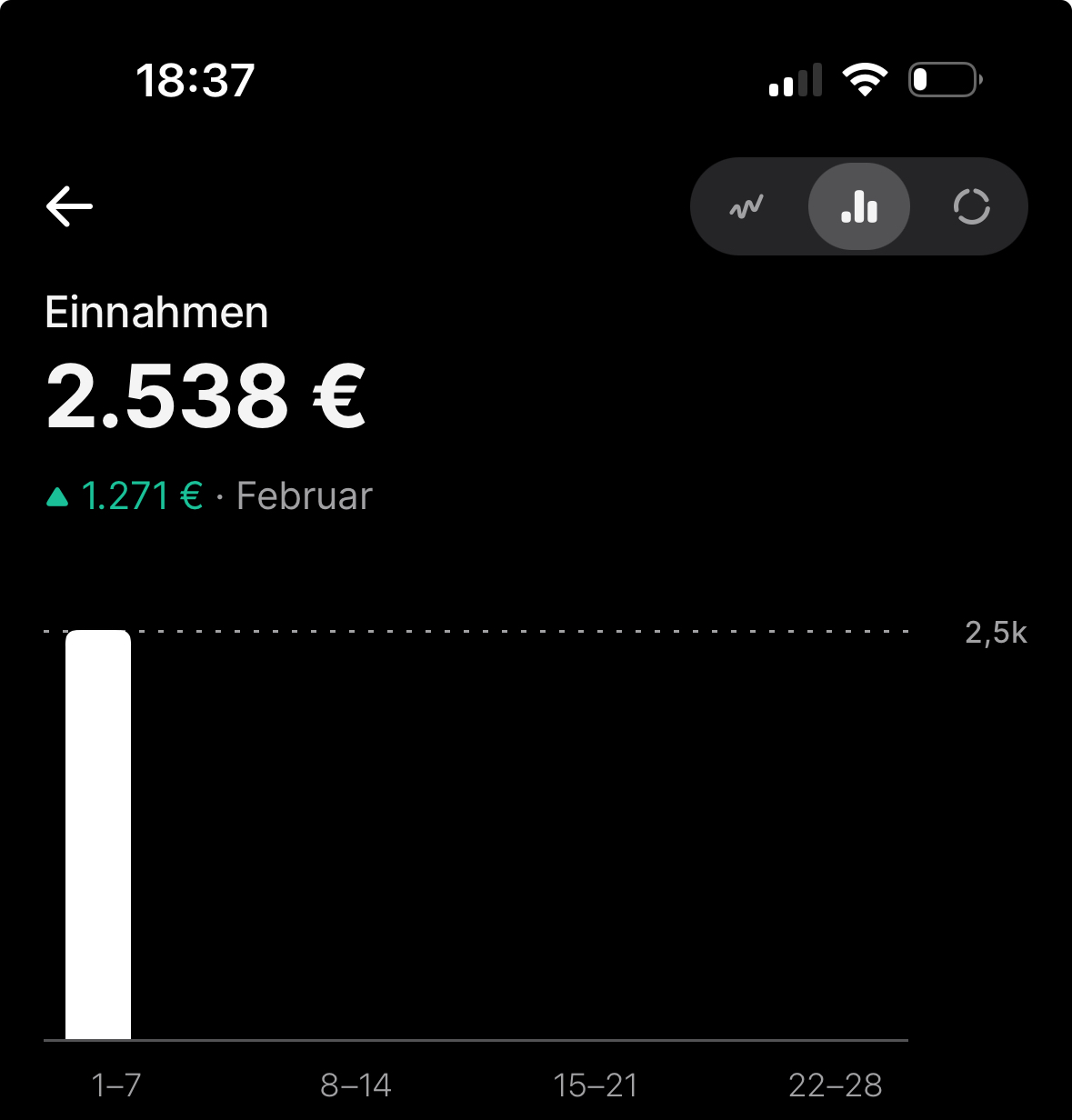
Task: Switch to the line chart view
Action: (x=746, y=207)
